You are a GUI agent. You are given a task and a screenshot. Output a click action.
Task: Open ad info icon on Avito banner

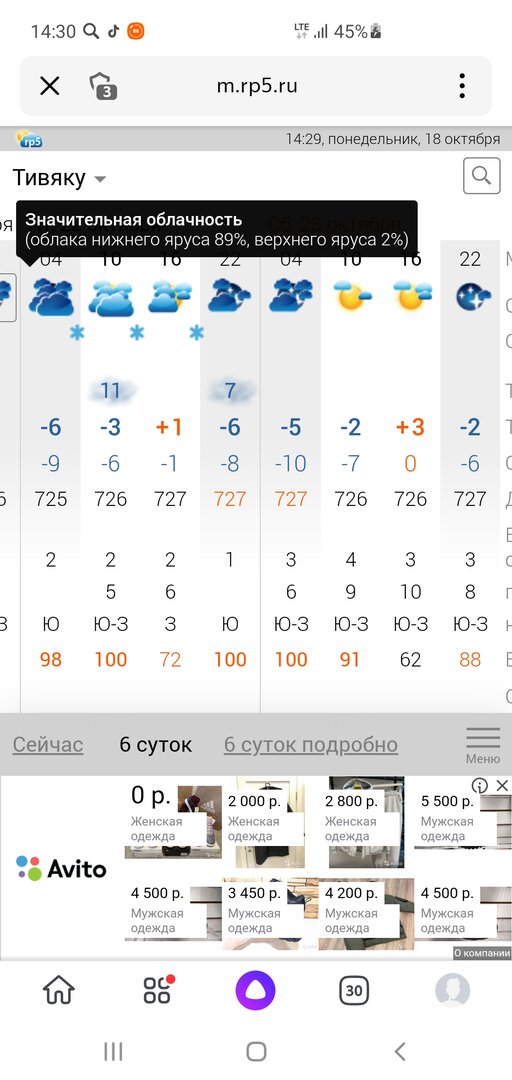point(480,785)
